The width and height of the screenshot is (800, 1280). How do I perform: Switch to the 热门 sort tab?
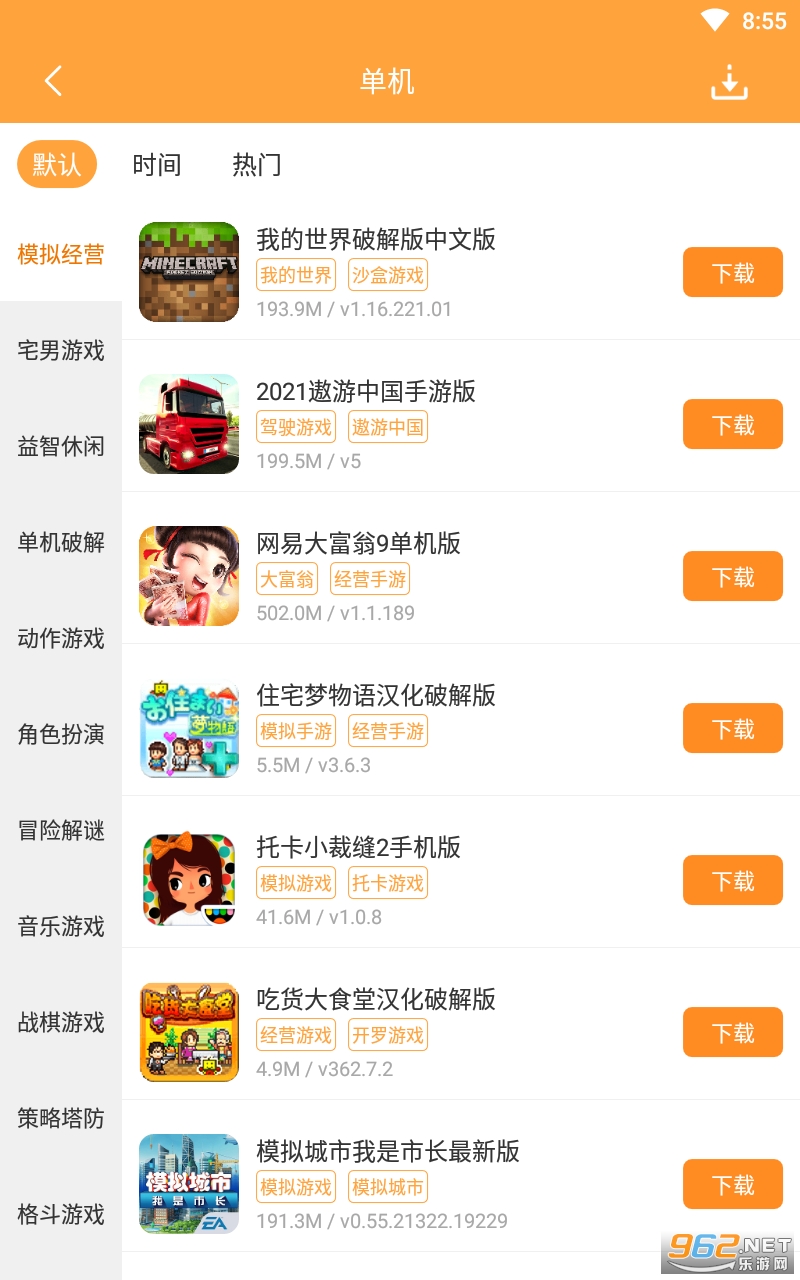point(257,165)
